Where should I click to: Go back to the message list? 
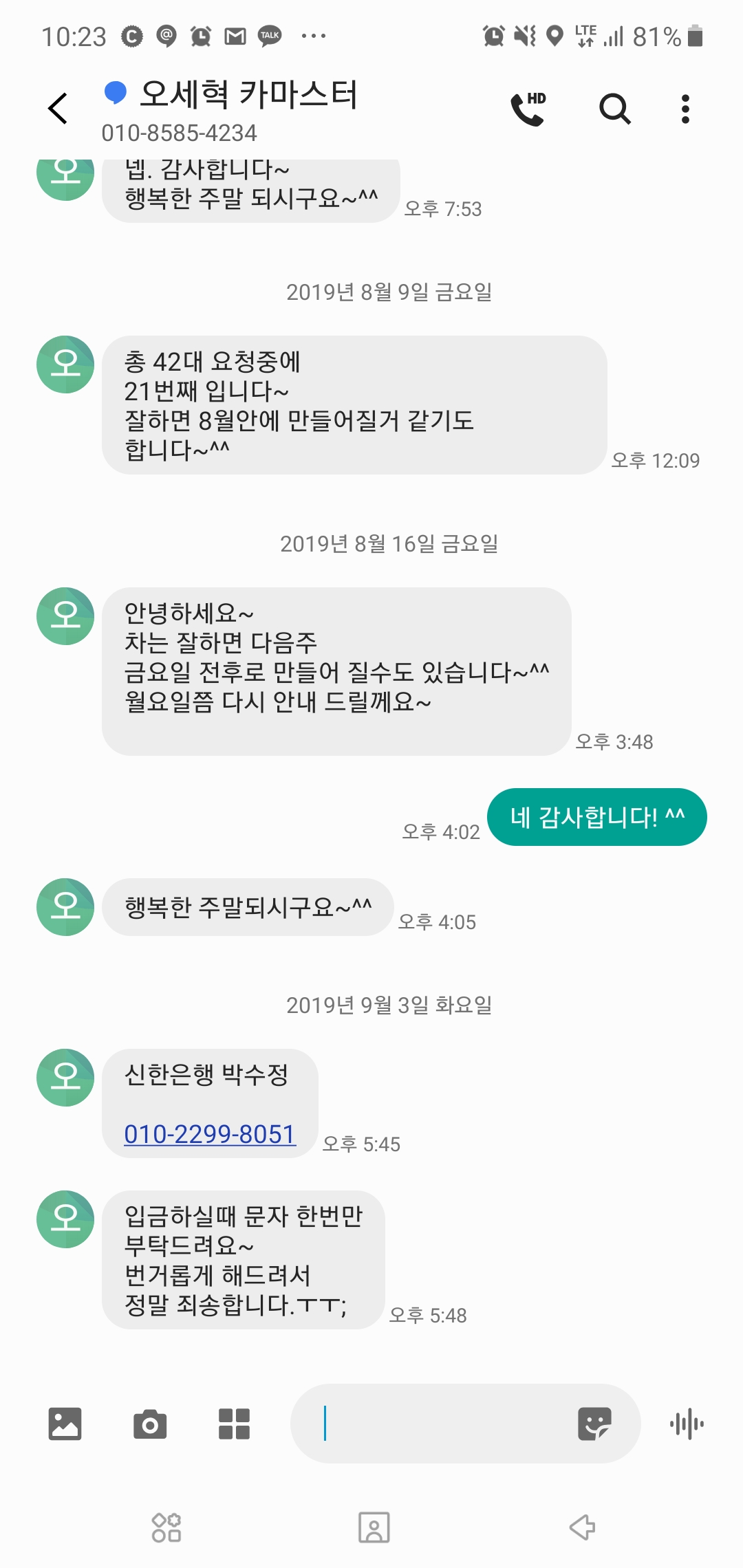coord(58,109)
